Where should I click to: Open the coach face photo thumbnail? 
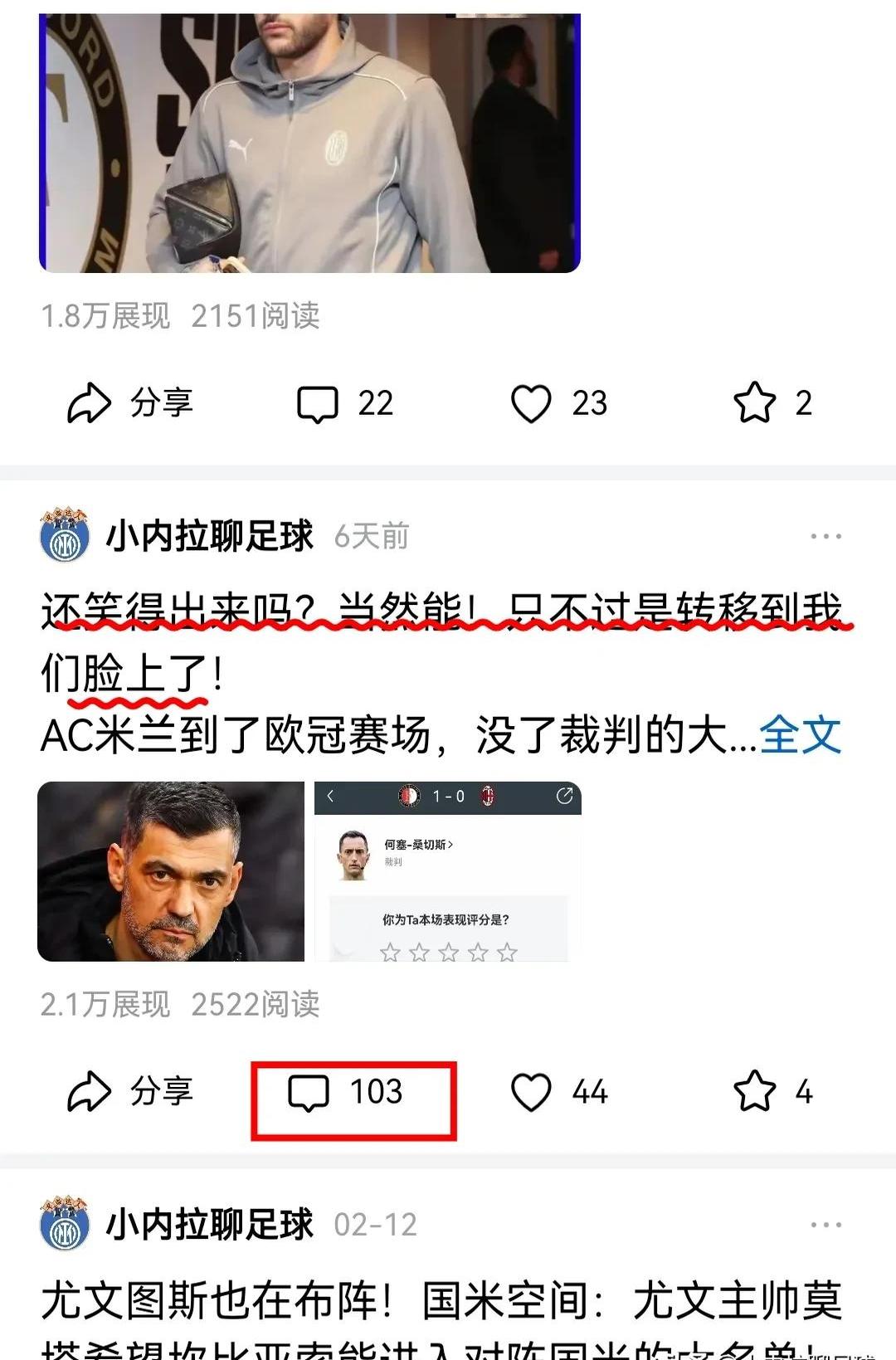171,871
